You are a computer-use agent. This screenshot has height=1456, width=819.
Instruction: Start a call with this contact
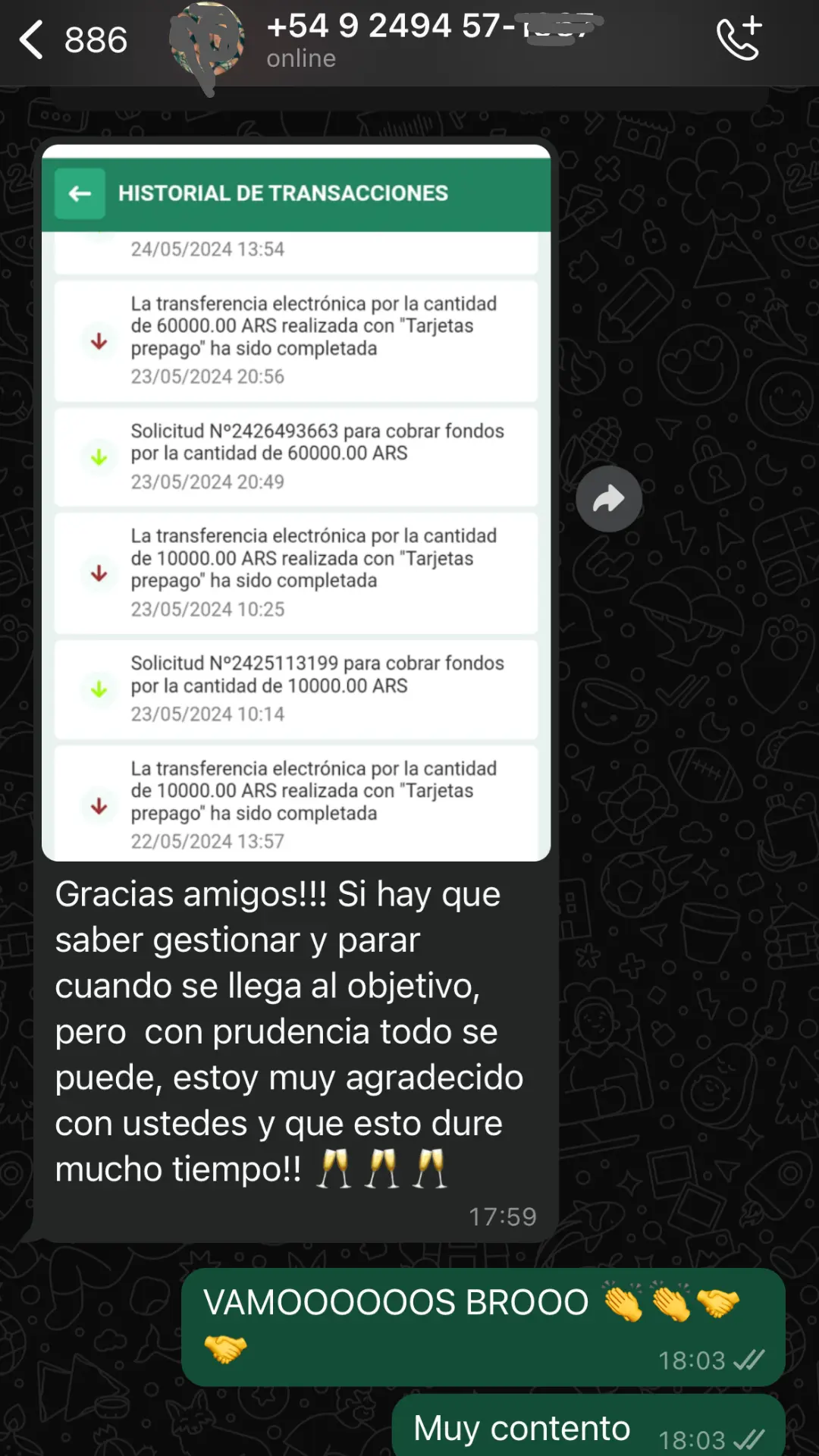click(x=739, y=39)
